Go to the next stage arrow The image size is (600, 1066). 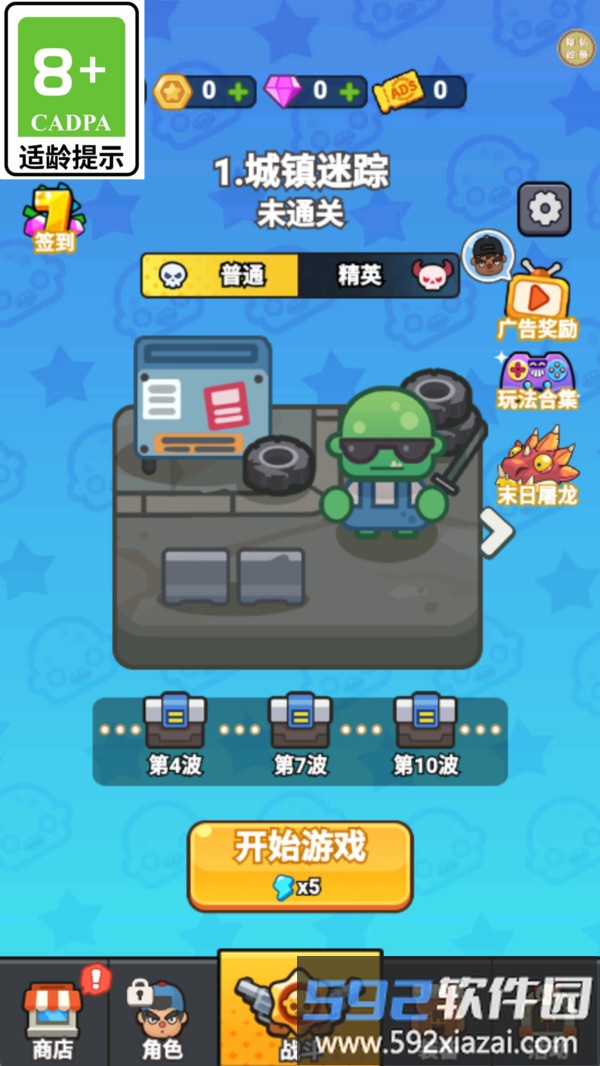497,534
